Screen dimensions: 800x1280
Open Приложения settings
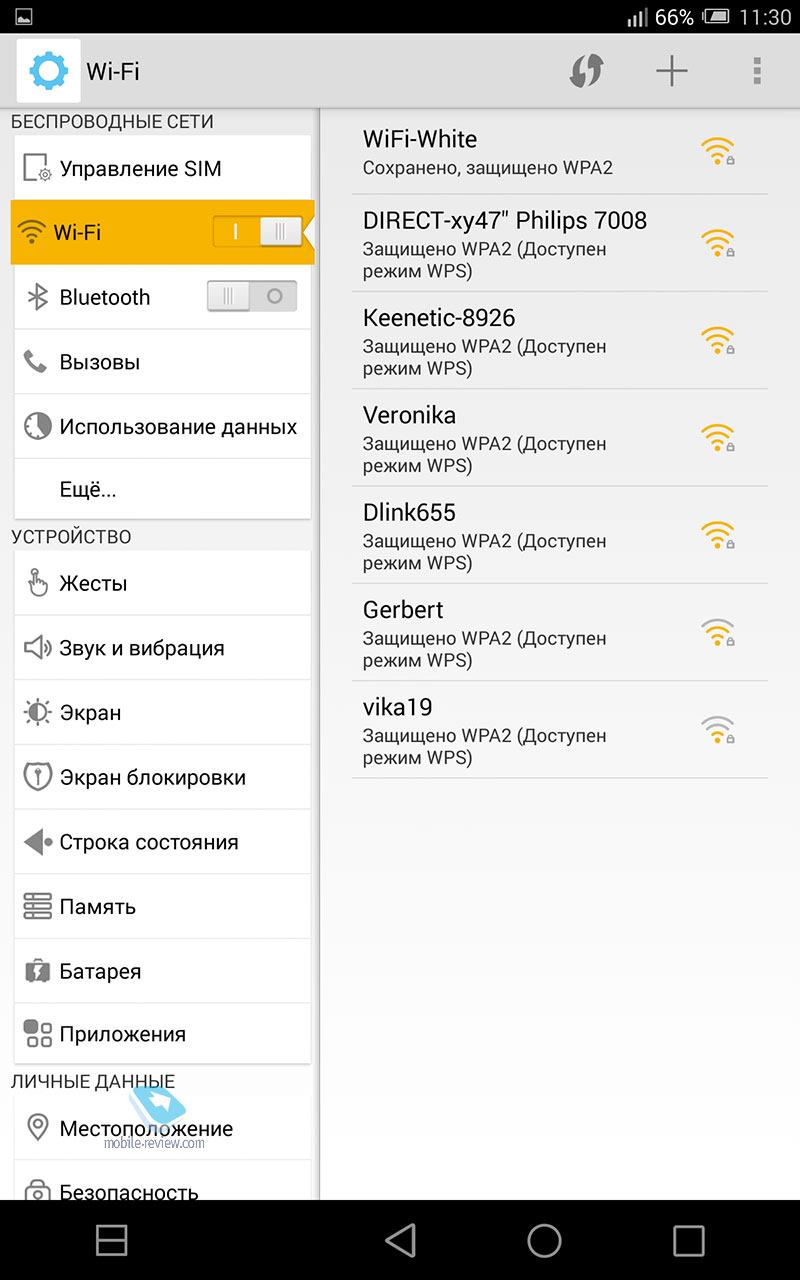(162, 1034)
